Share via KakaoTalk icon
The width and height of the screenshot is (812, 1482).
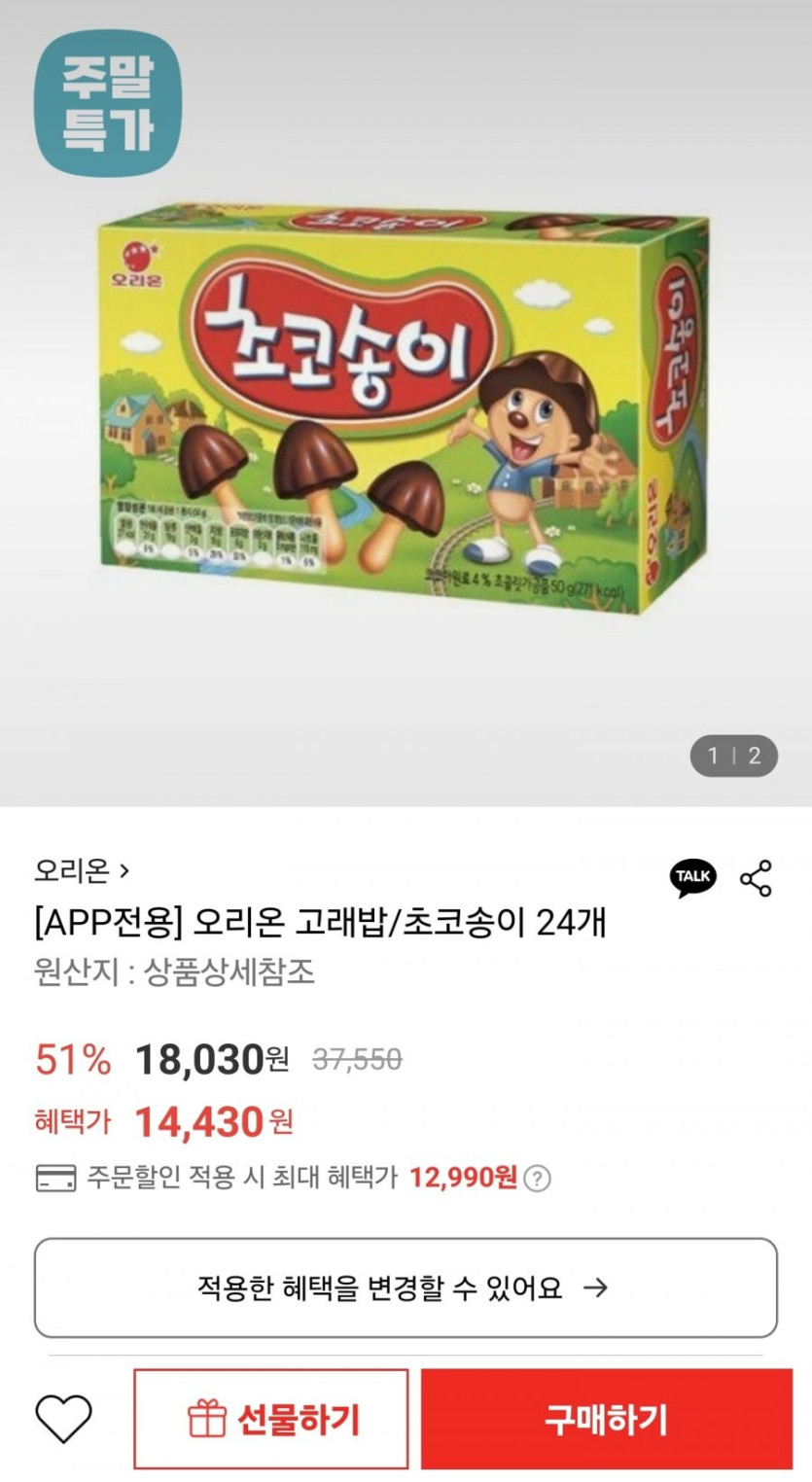[692, 877]
